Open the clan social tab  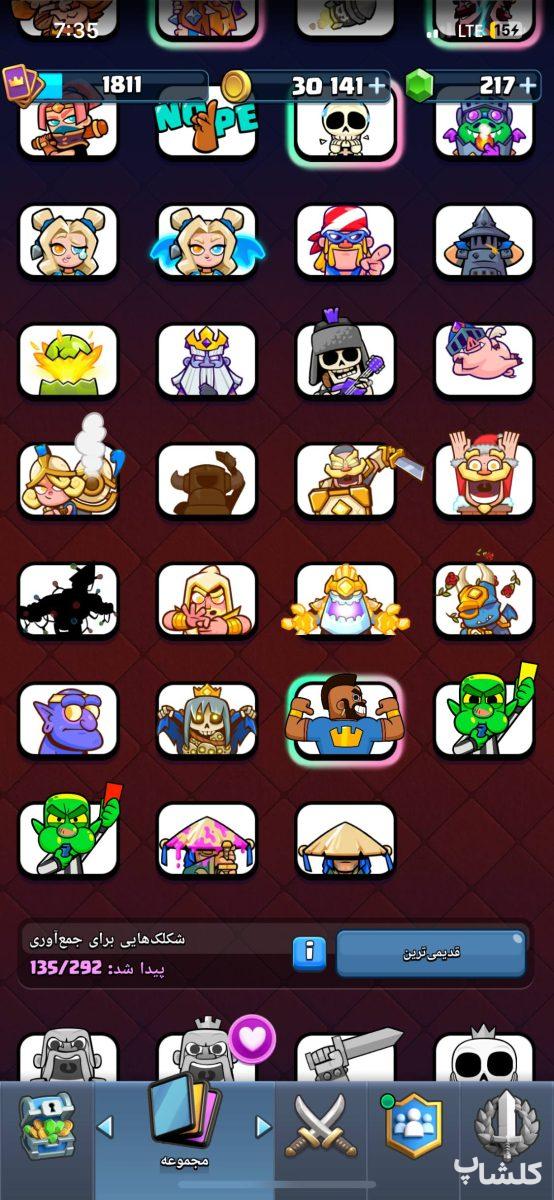[x=412, y=1127]
